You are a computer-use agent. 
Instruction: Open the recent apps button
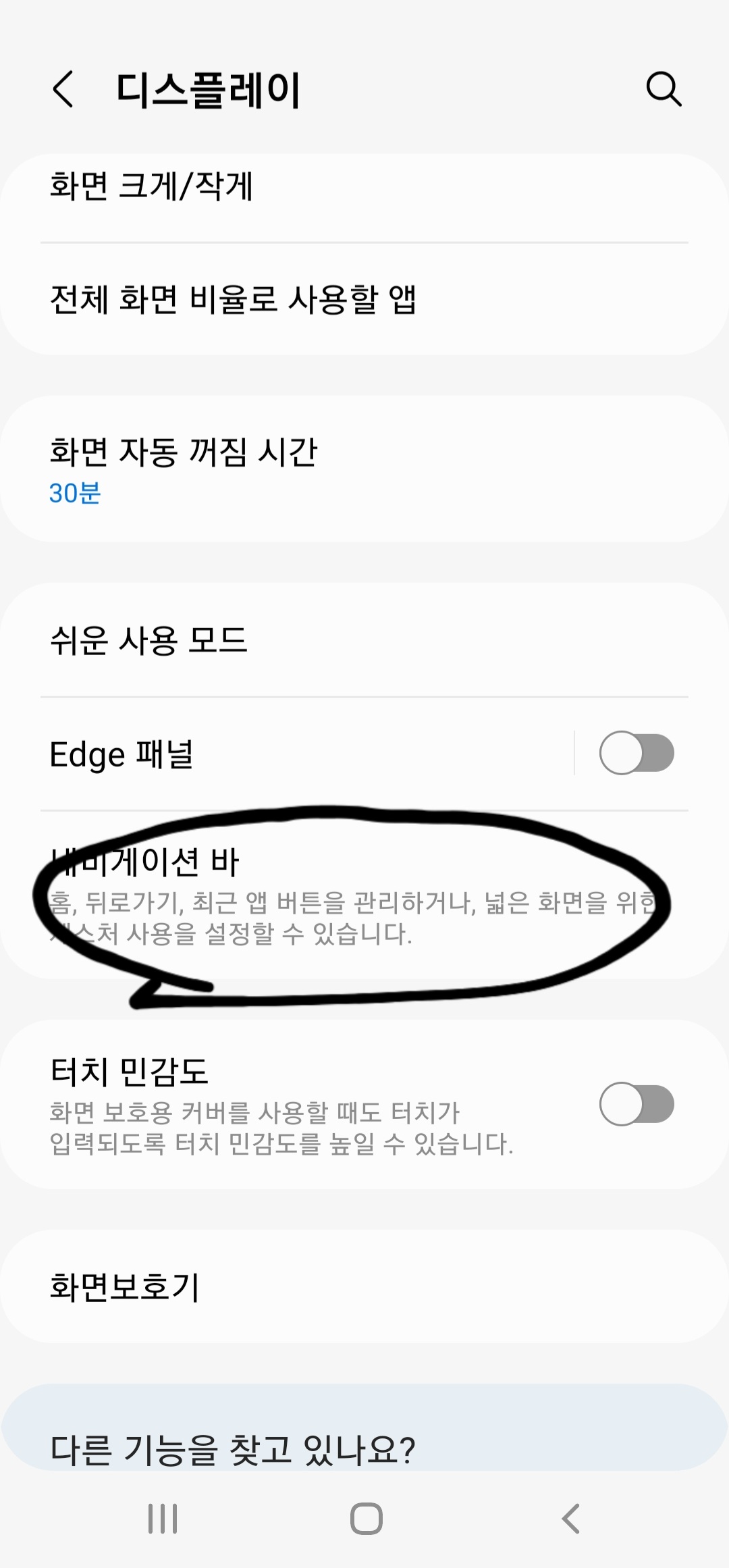tap(163, 1519)
